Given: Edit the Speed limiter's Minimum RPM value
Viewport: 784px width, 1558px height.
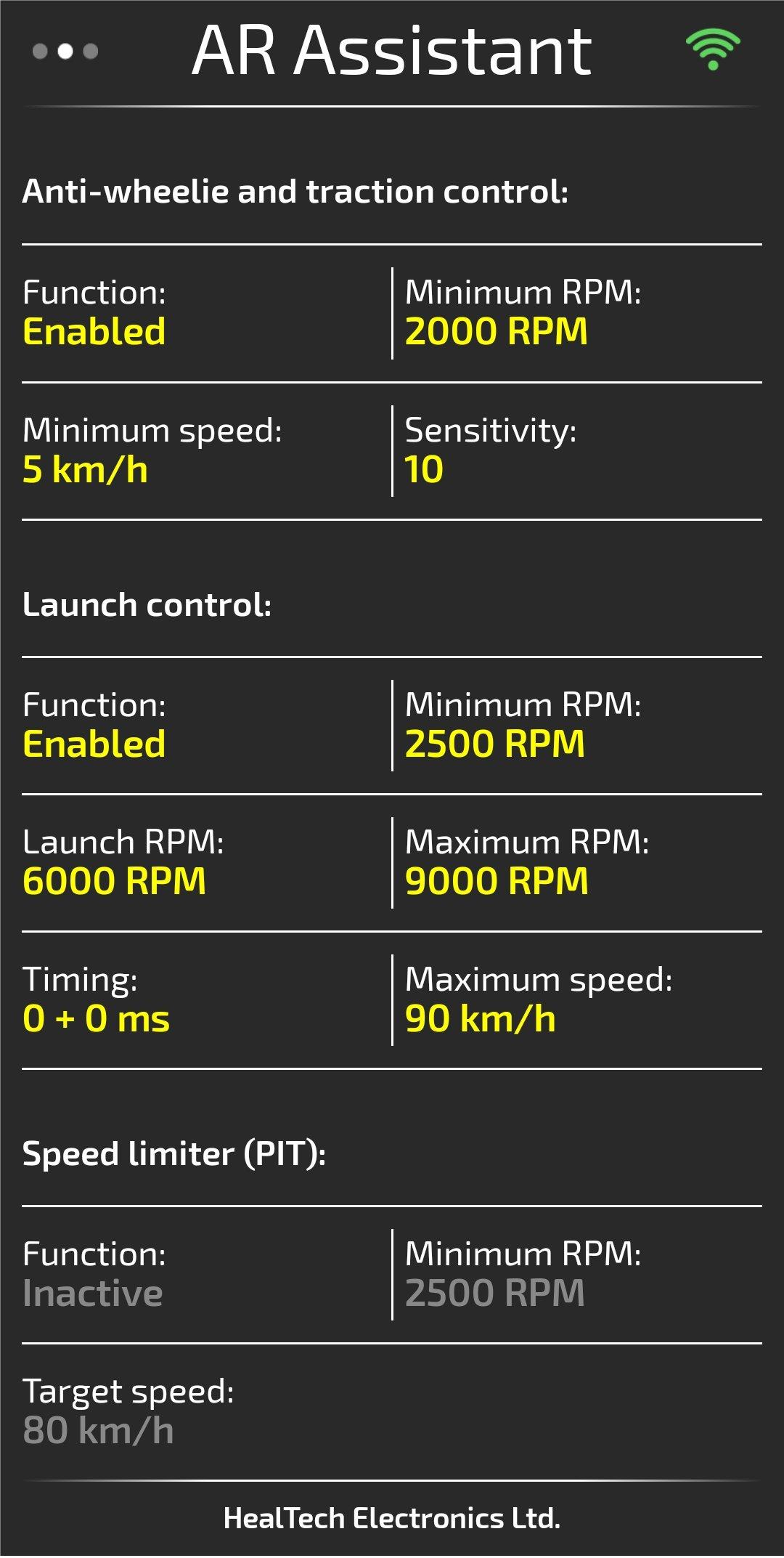Looking at the screenshot, I should pos(578,1275).
